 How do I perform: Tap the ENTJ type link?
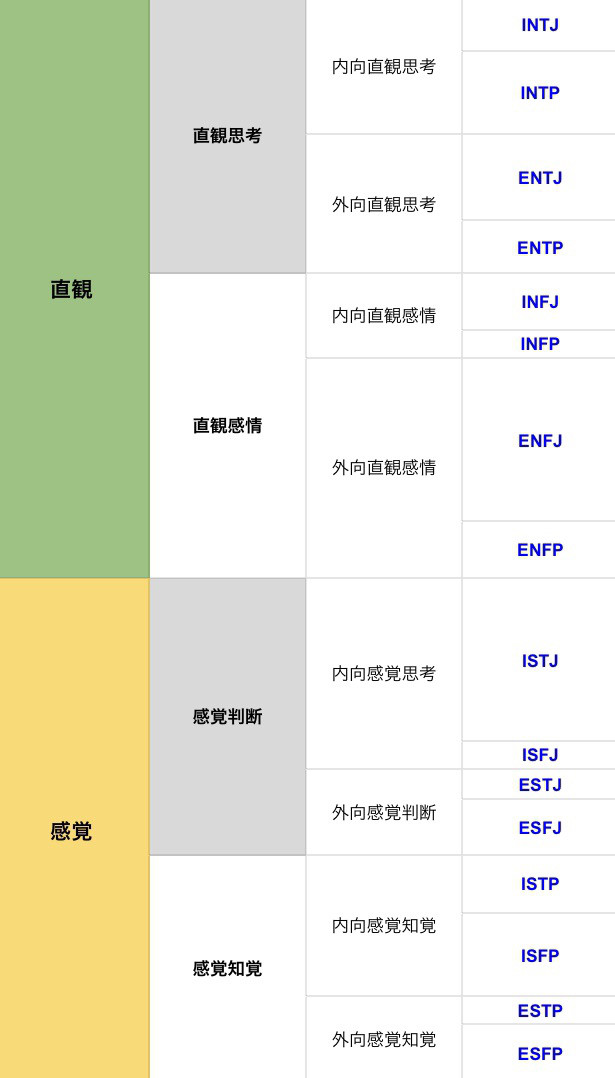(539, 178)
